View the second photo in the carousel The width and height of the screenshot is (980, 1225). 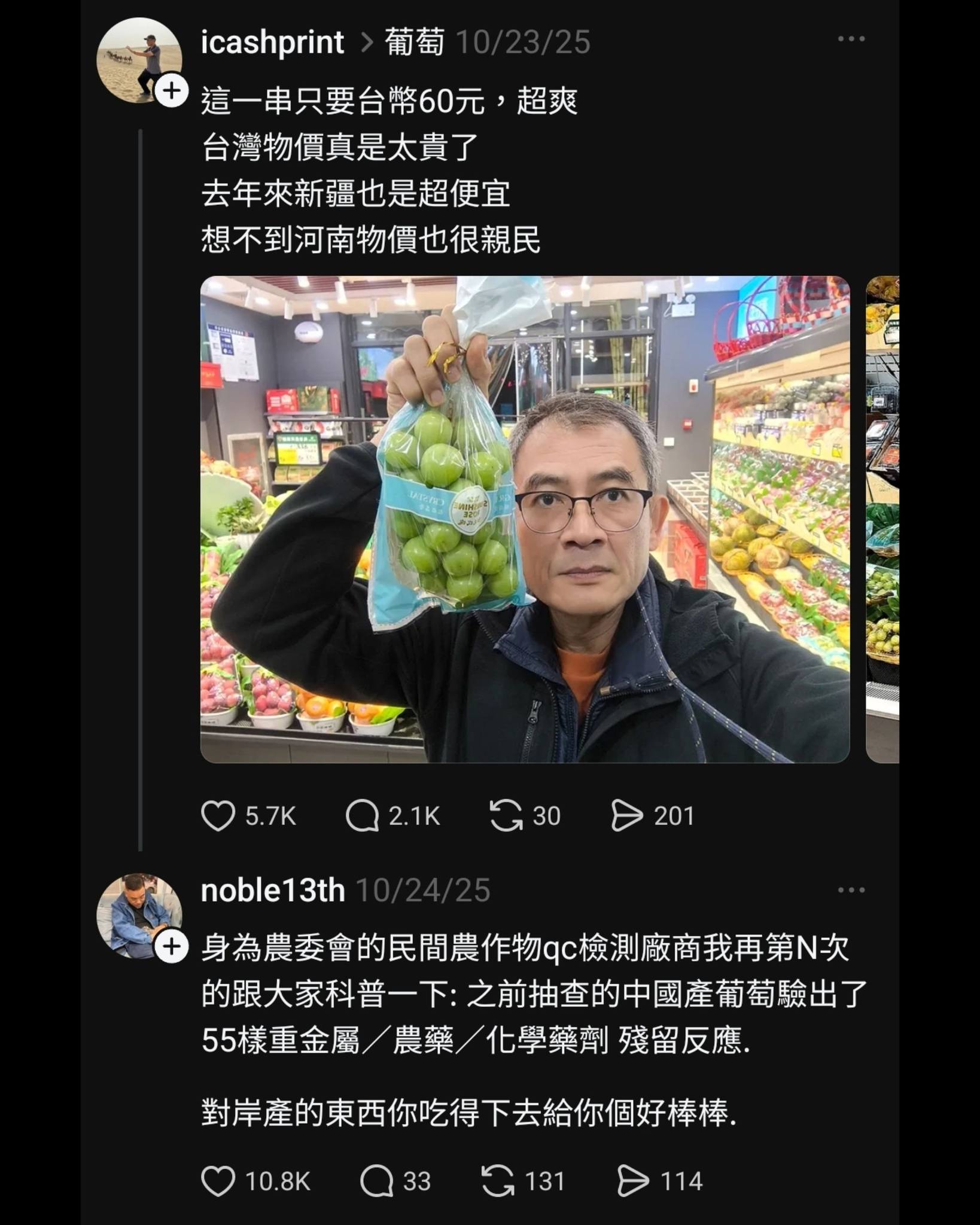(882, 519)
